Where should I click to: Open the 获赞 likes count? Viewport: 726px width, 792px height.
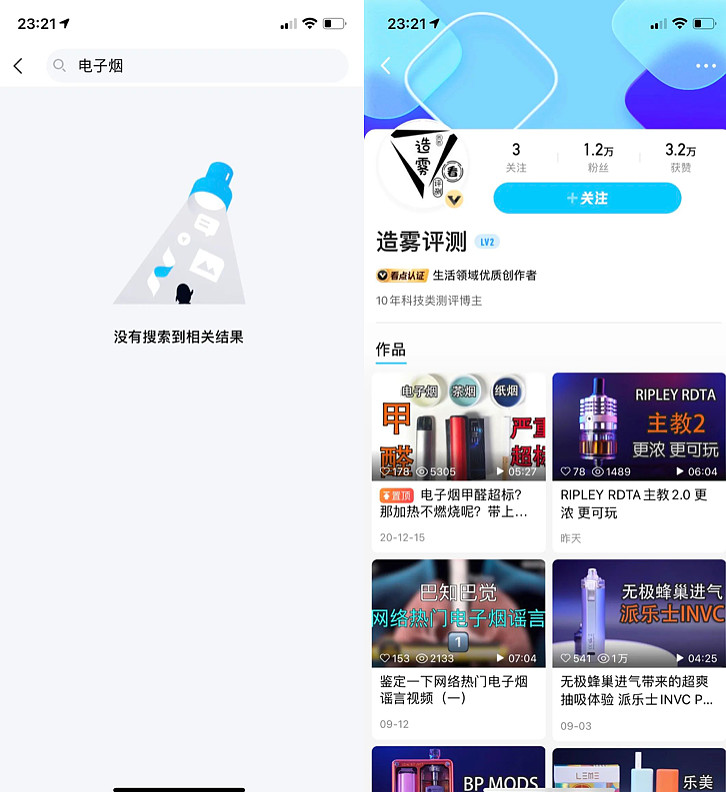tap(679, 155)
